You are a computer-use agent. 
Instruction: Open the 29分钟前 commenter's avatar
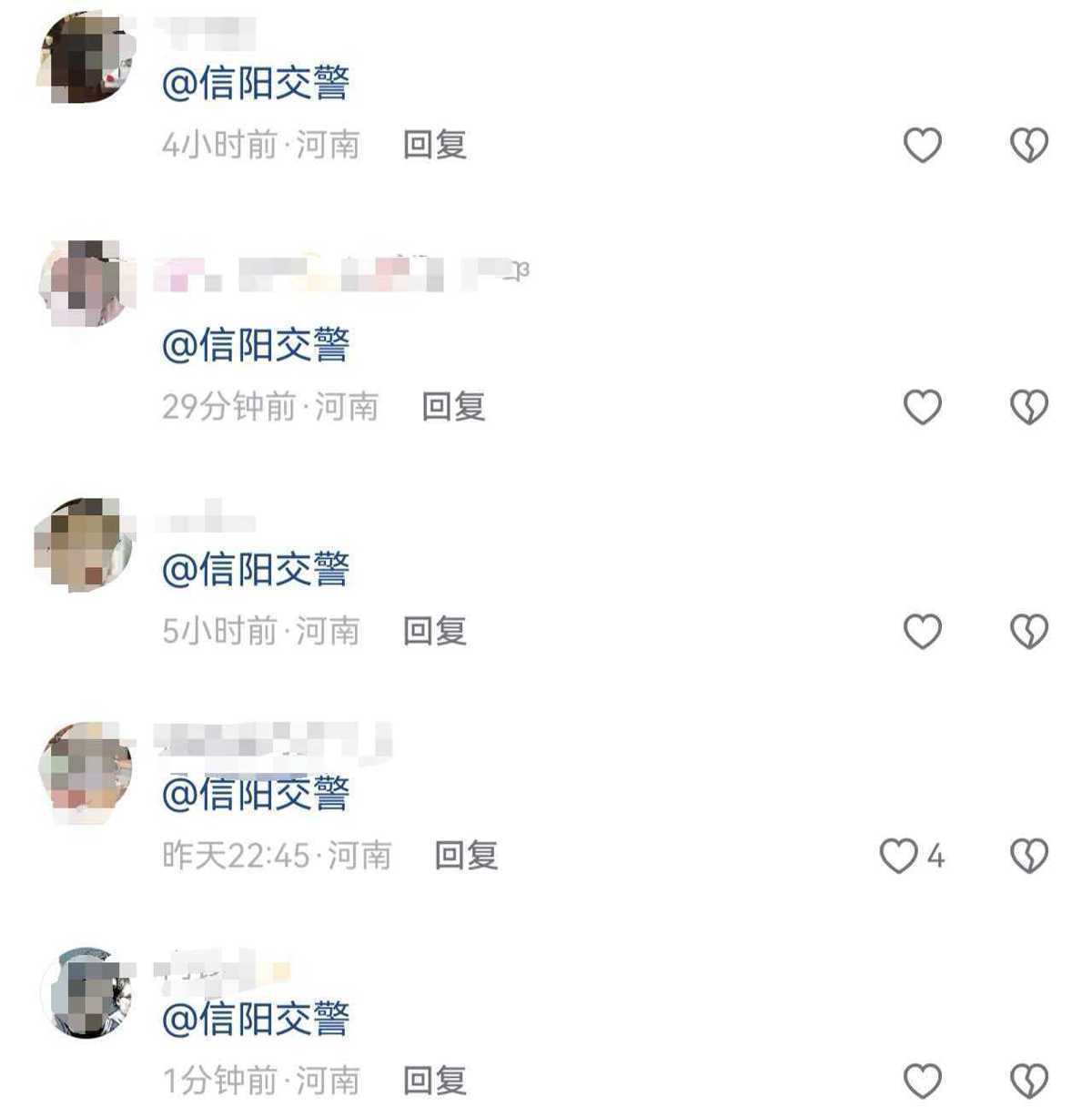85,283
